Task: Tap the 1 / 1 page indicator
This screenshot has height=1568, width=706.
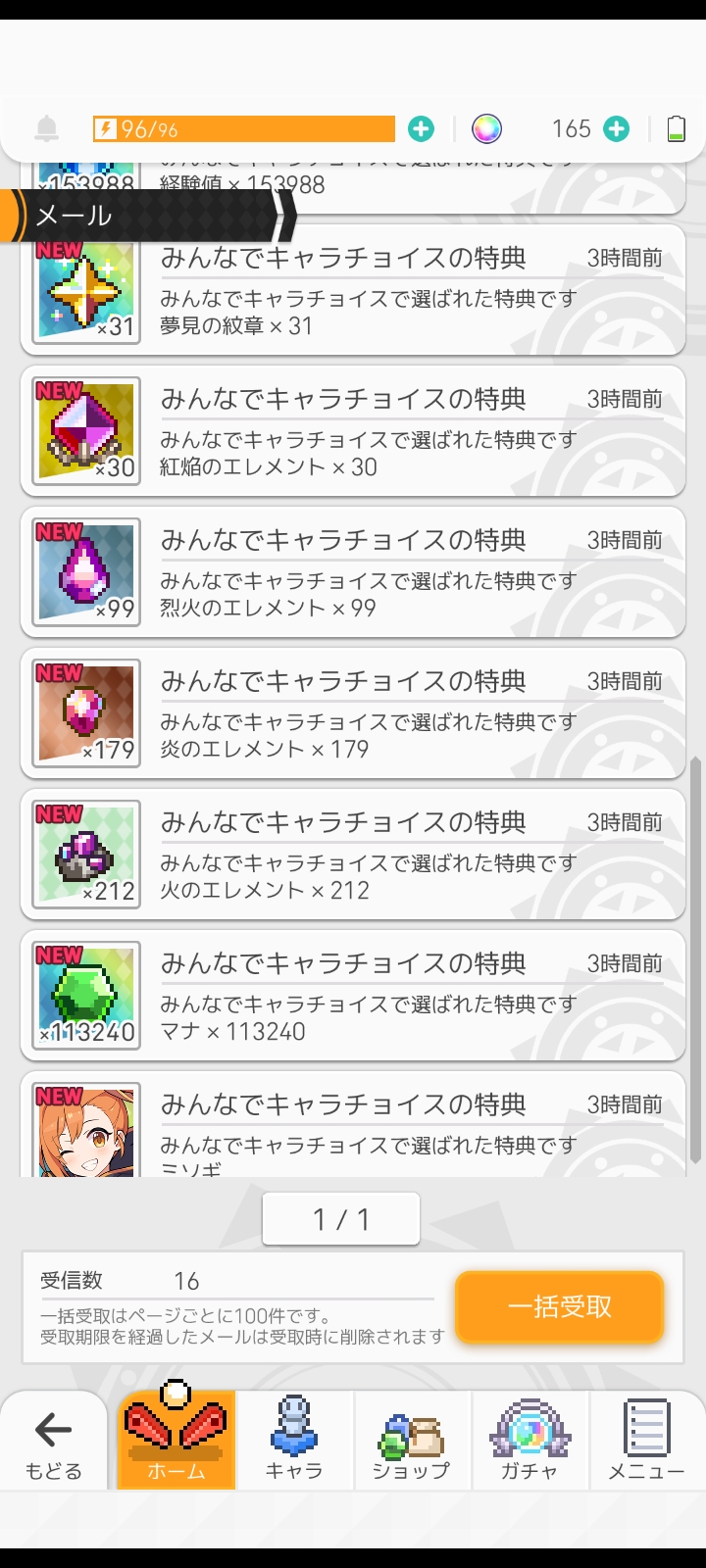Action: [341, 1219]
